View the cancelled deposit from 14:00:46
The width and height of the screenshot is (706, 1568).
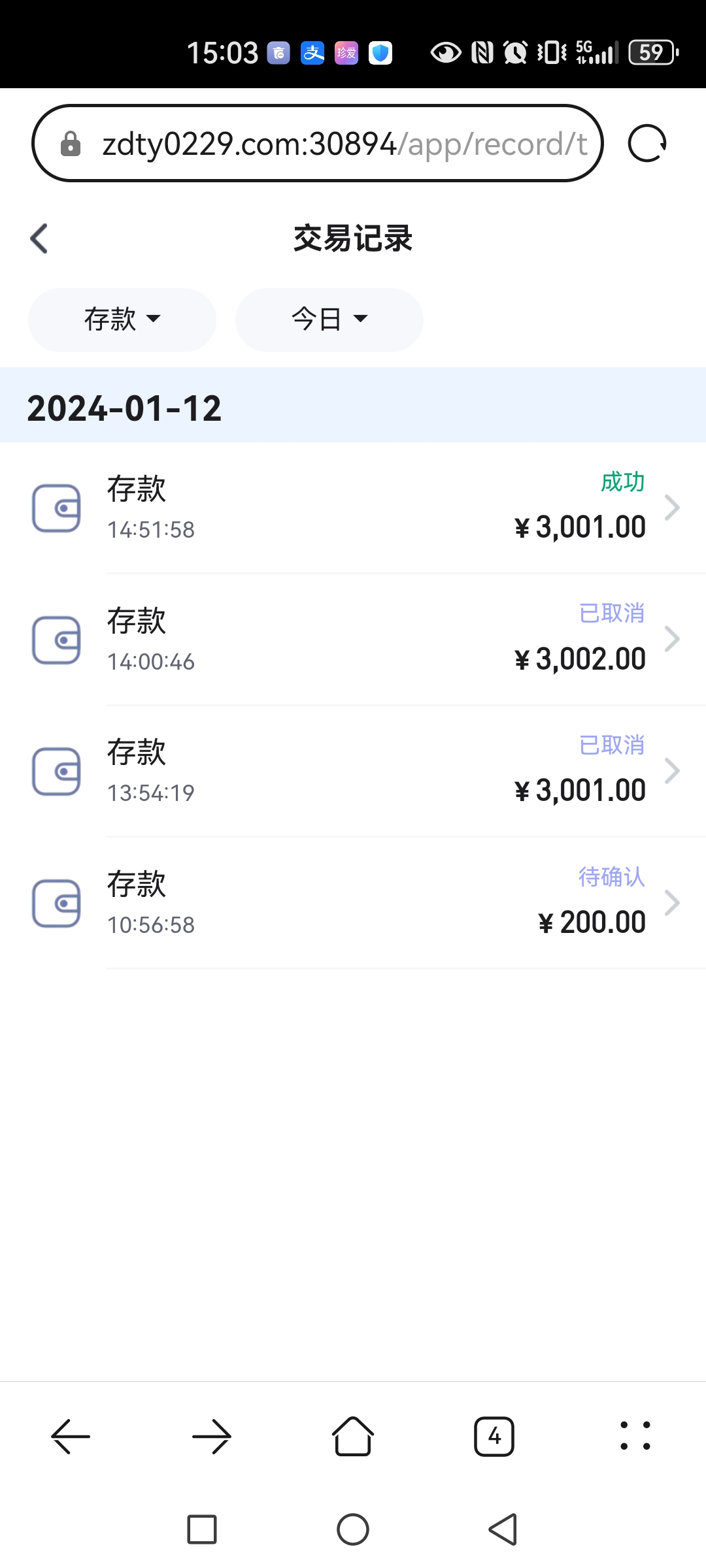point(353,640)
